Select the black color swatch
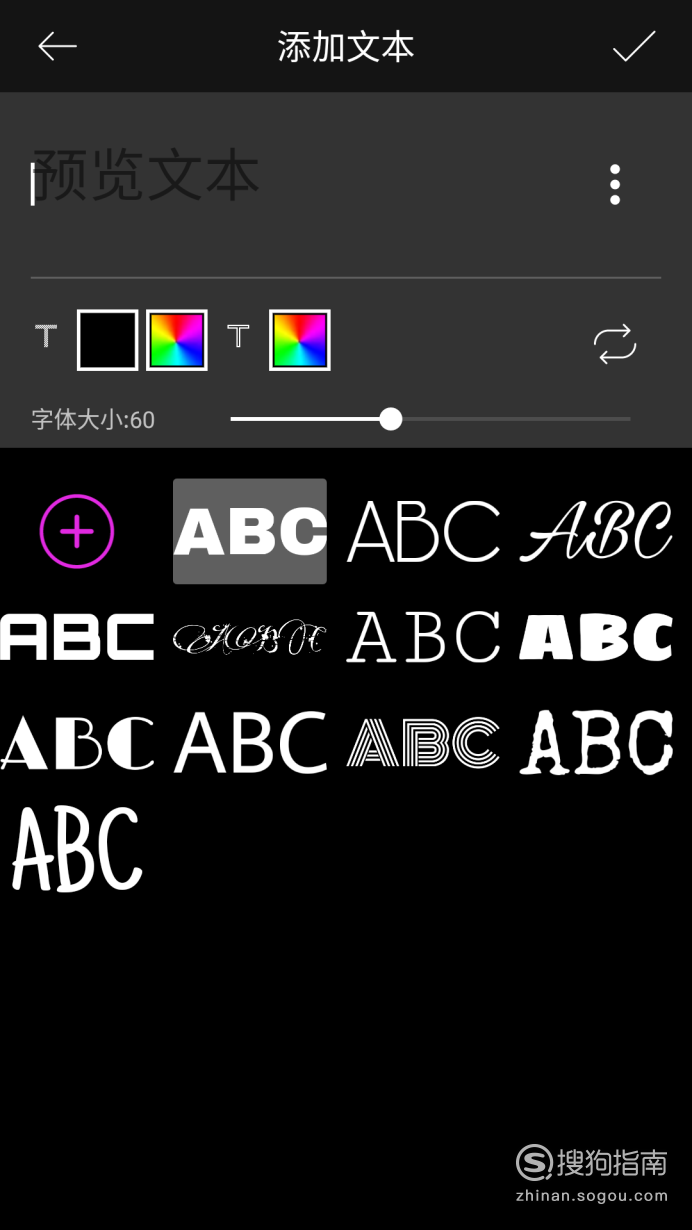This screenshot has height=1230, width=692. click(x=108, y=340)
